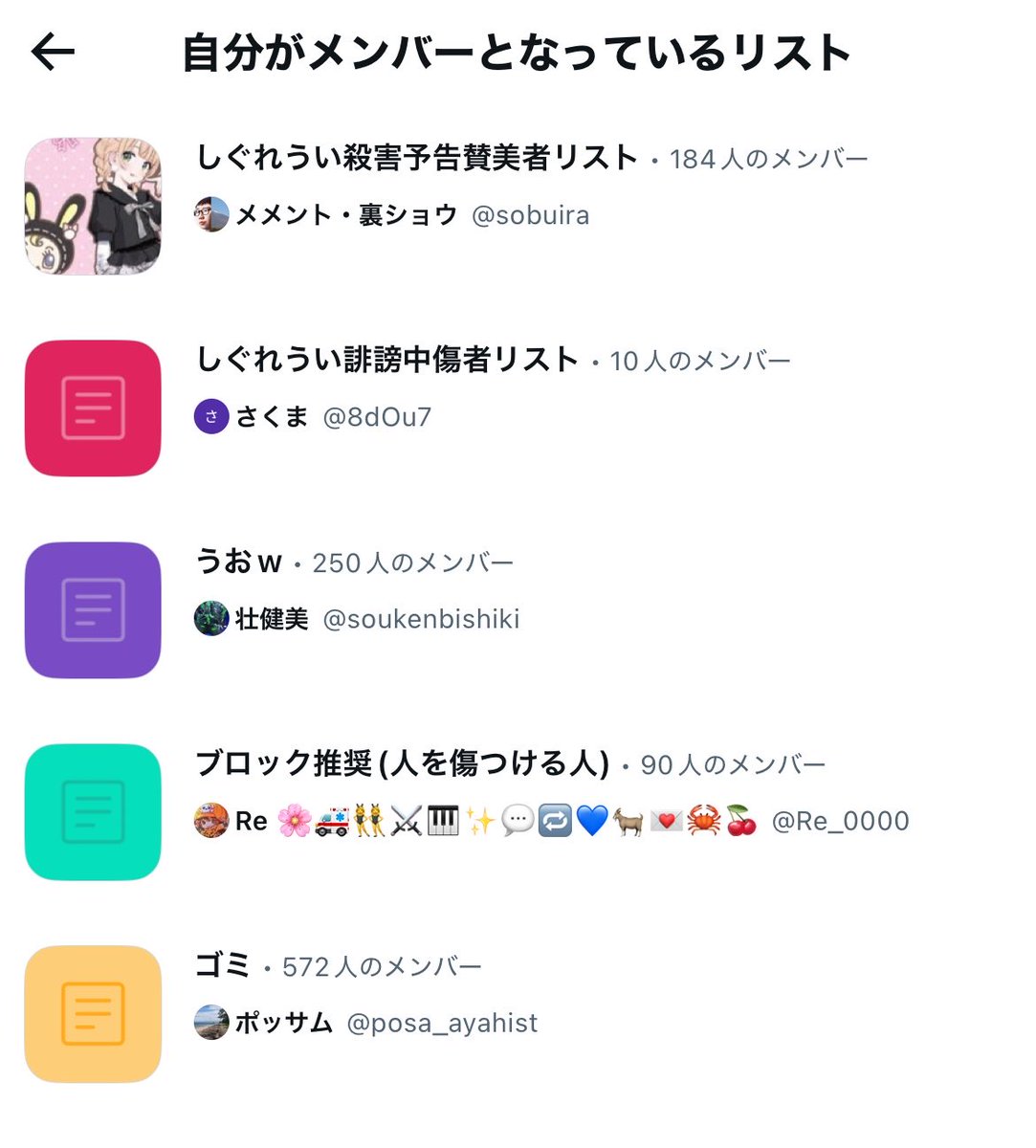Go back using the arrow icon
The height and width of the screenshot is (1148, 1036).
(x=53, y=53)
